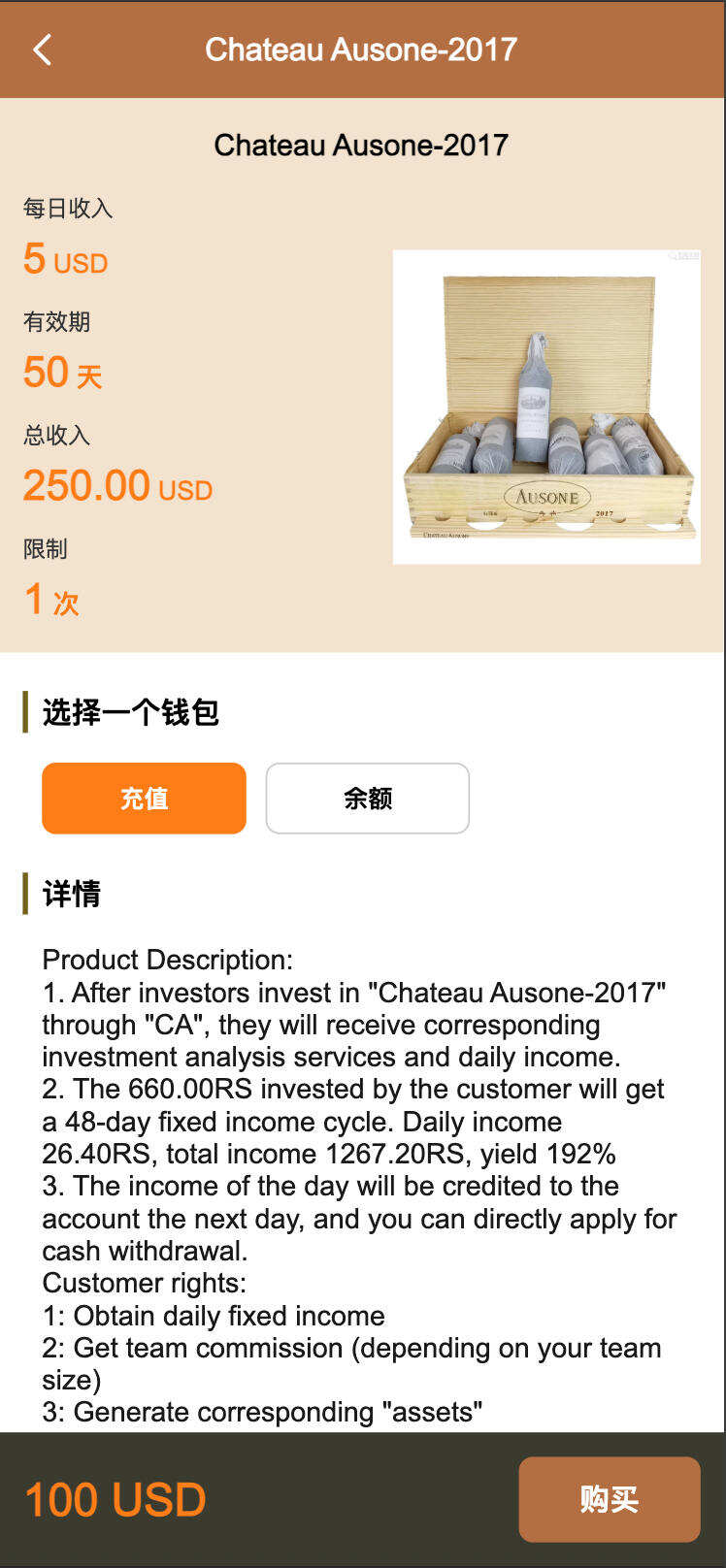
Task: Tap the 1 次 purchase limit value
Action: pos(55,600)
